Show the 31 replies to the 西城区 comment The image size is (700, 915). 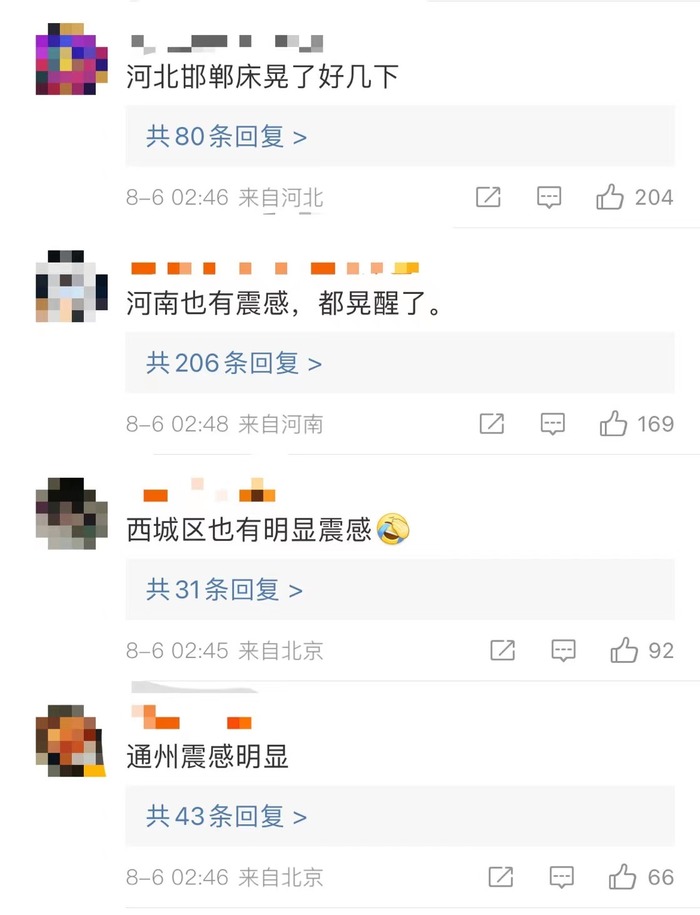point(224,590)
